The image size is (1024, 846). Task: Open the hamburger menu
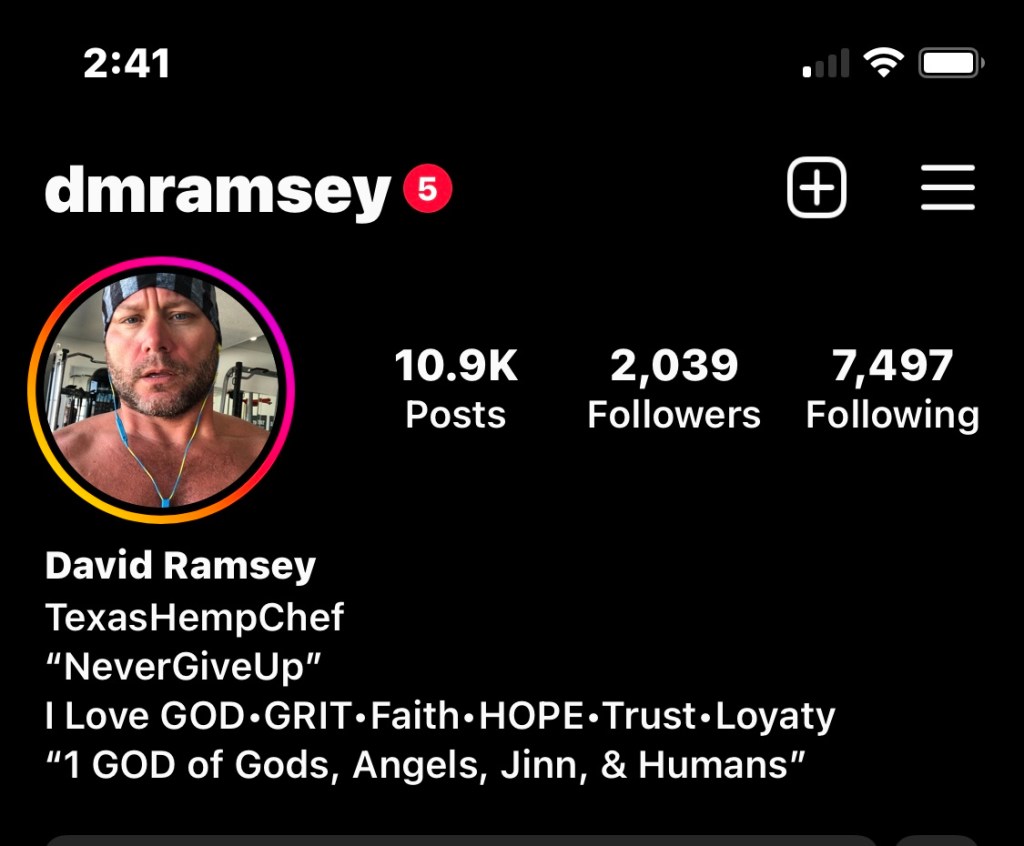pos(947,187)
